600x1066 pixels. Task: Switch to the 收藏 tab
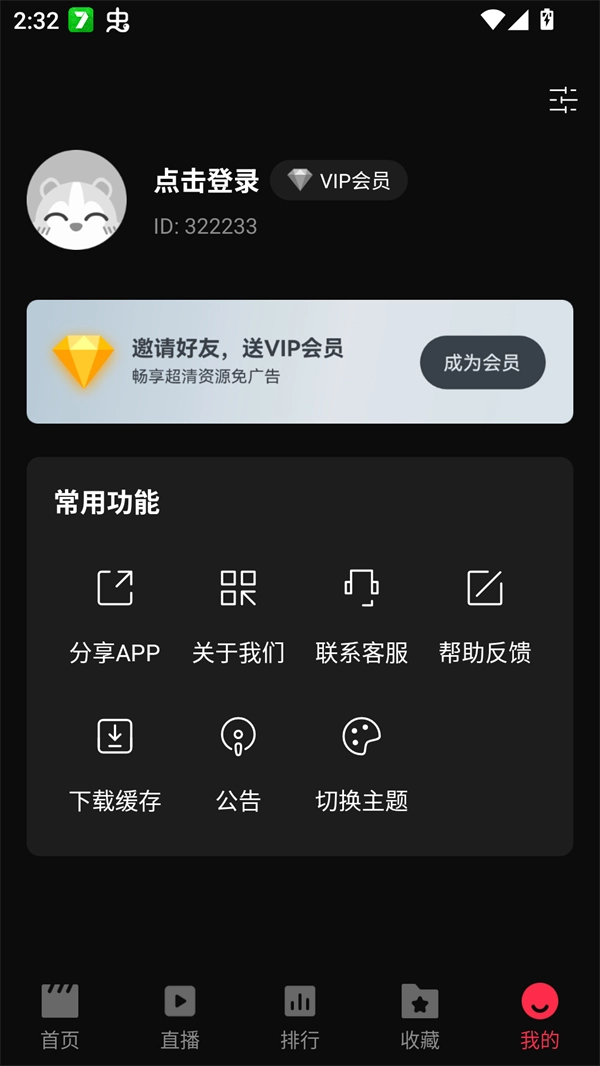420,1016
